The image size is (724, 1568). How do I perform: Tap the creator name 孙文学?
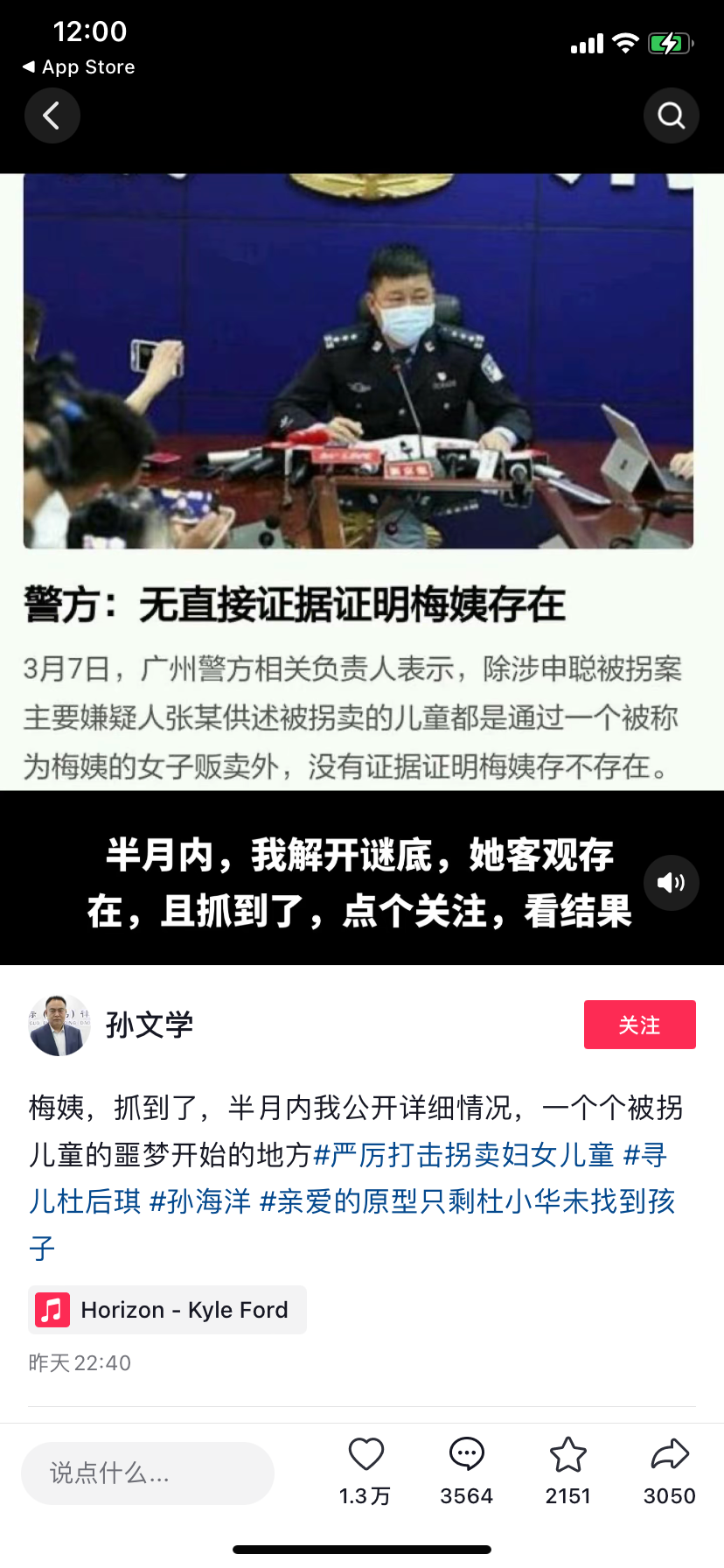(150, 1024)
